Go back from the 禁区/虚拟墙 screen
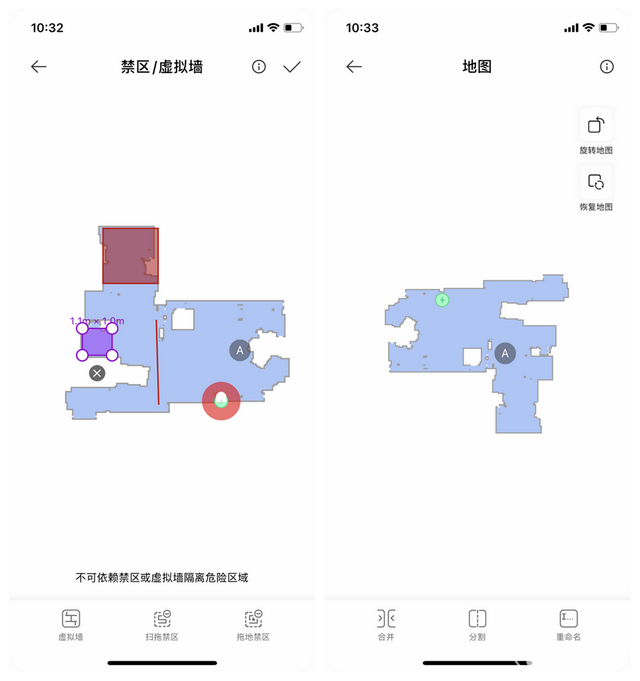 coord(39,67)
